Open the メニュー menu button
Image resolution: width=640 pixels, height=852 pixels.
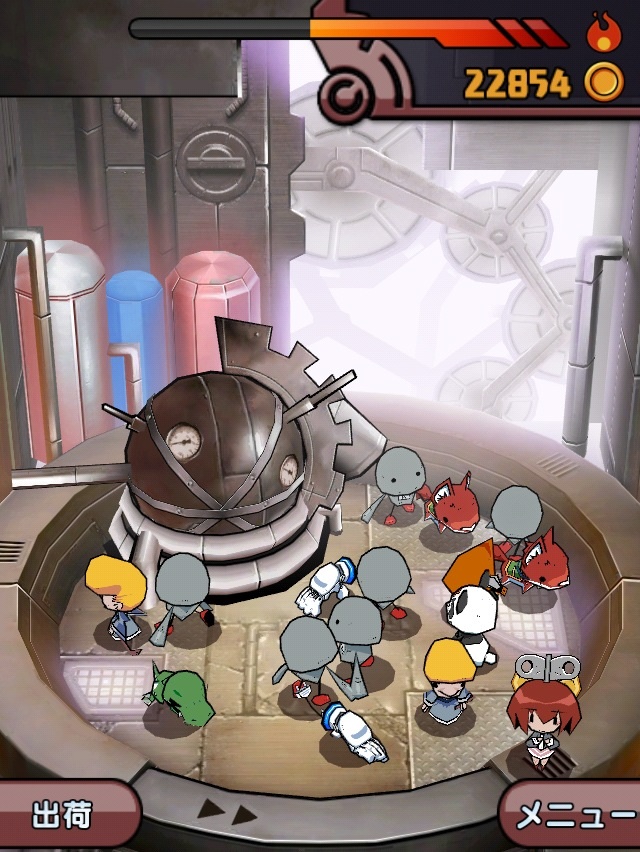click(x=574, y=816)
